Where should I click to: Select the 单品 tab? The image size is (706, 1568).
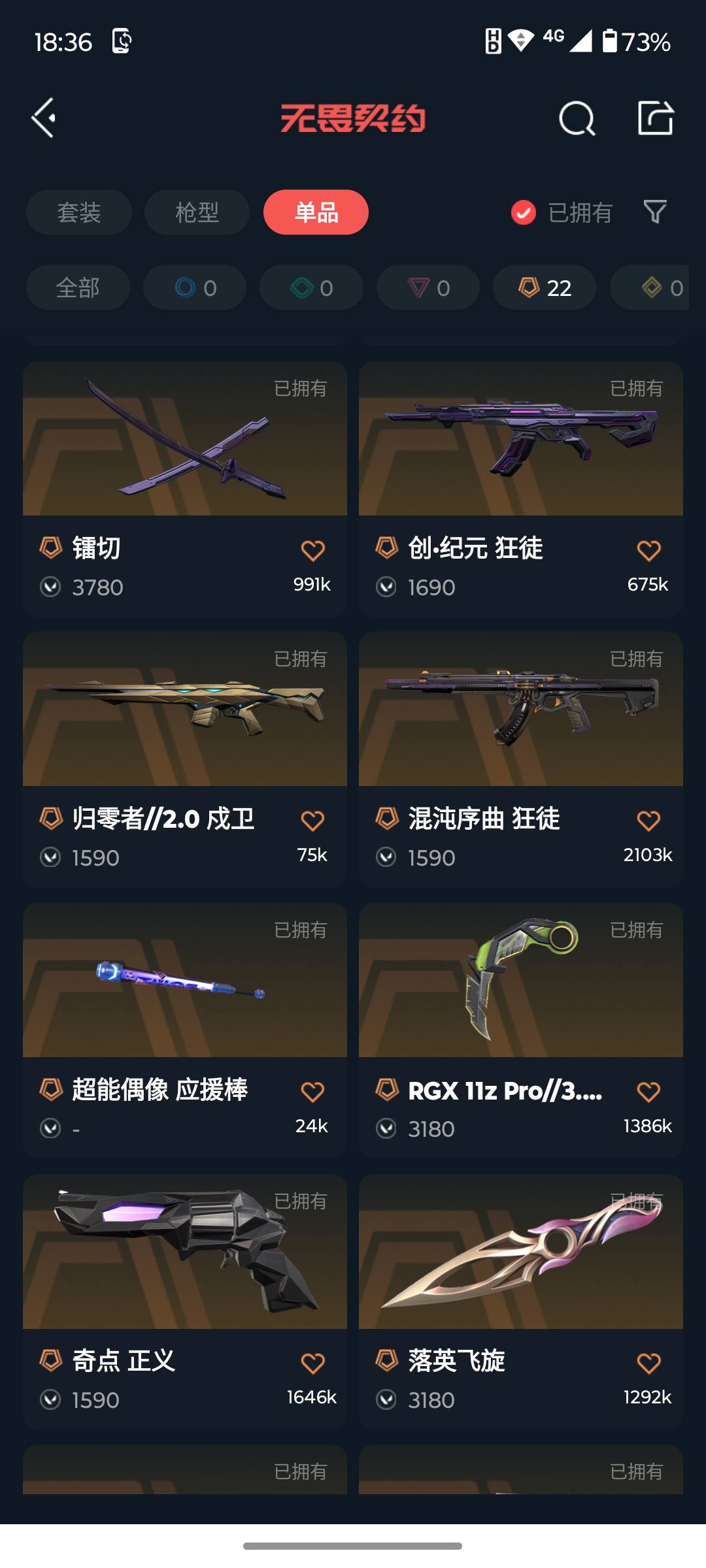315,212
